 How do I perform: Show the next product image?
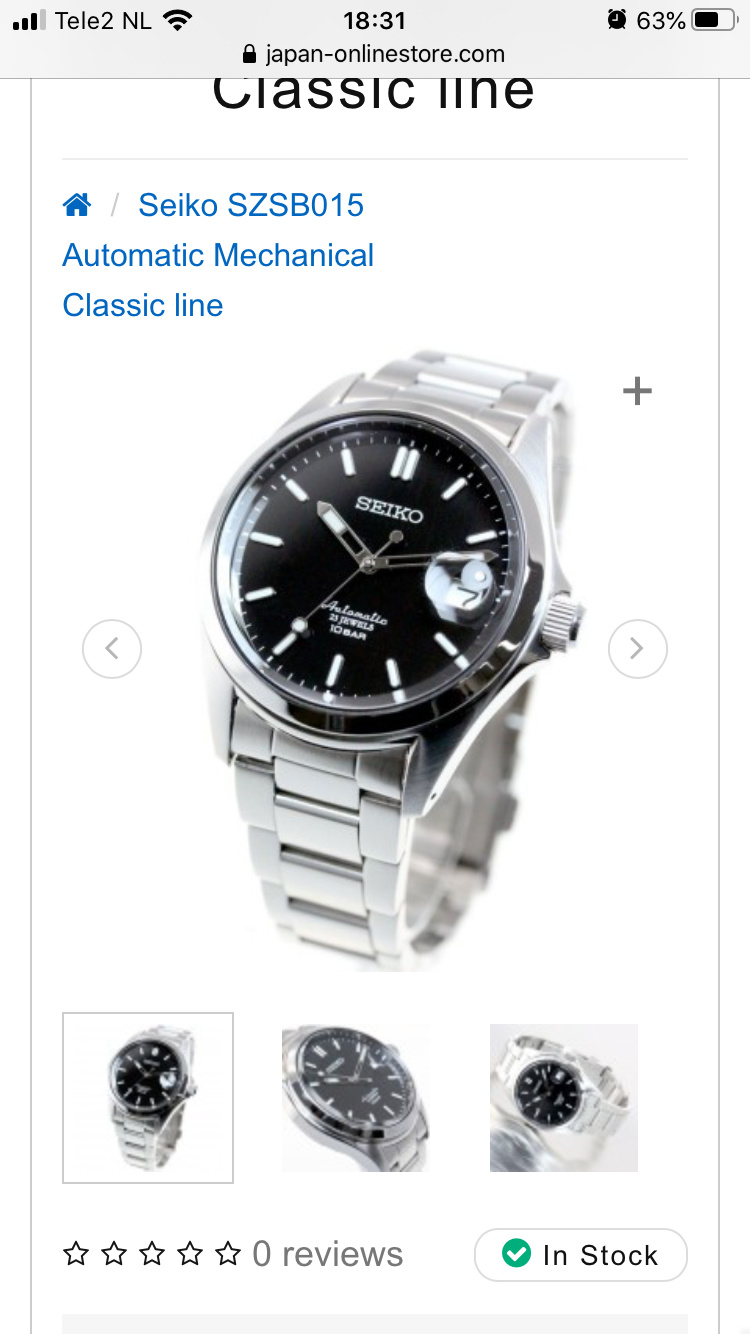tap(638, 649)
